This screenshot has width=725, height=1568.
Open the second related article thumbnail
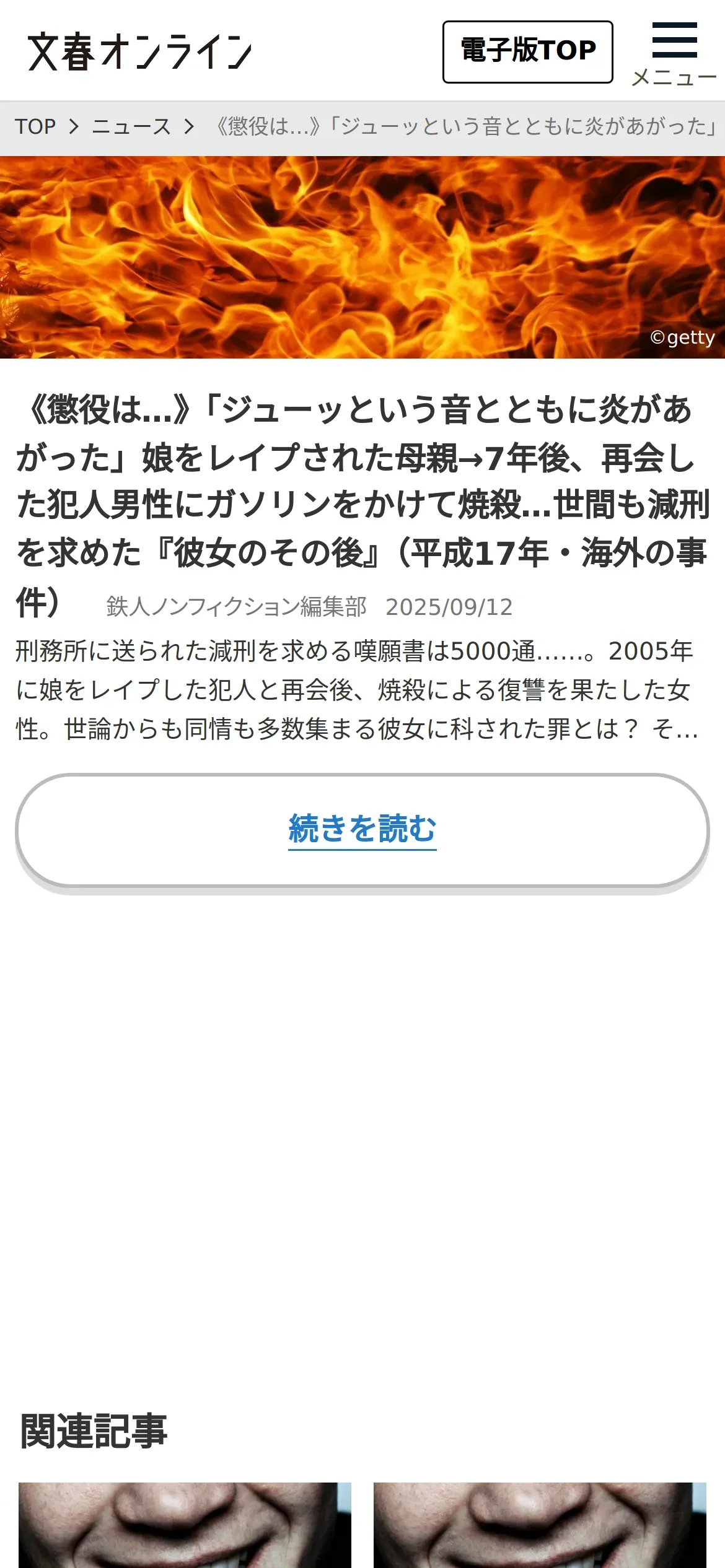[540, 1525]
